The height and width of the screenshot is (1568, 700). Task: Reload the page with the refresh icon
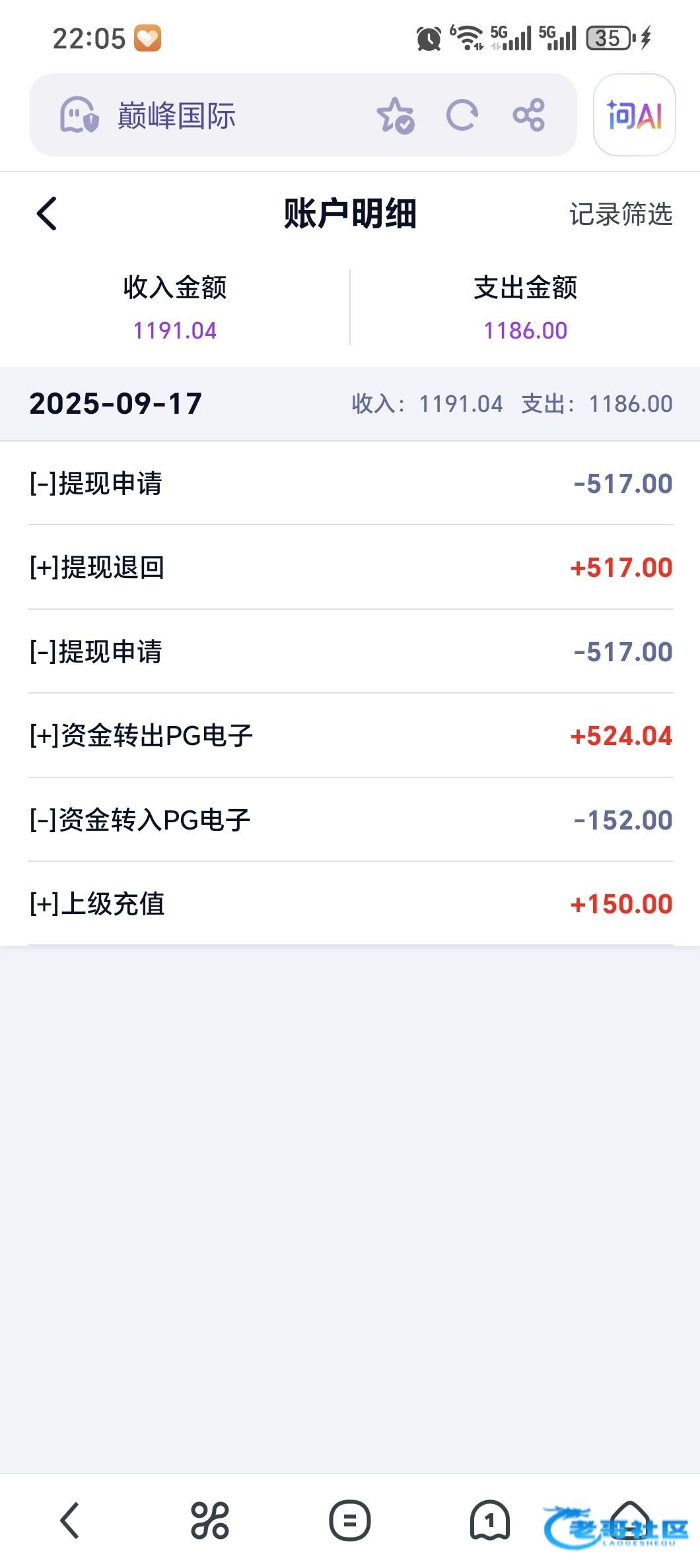tap(462, 115)
